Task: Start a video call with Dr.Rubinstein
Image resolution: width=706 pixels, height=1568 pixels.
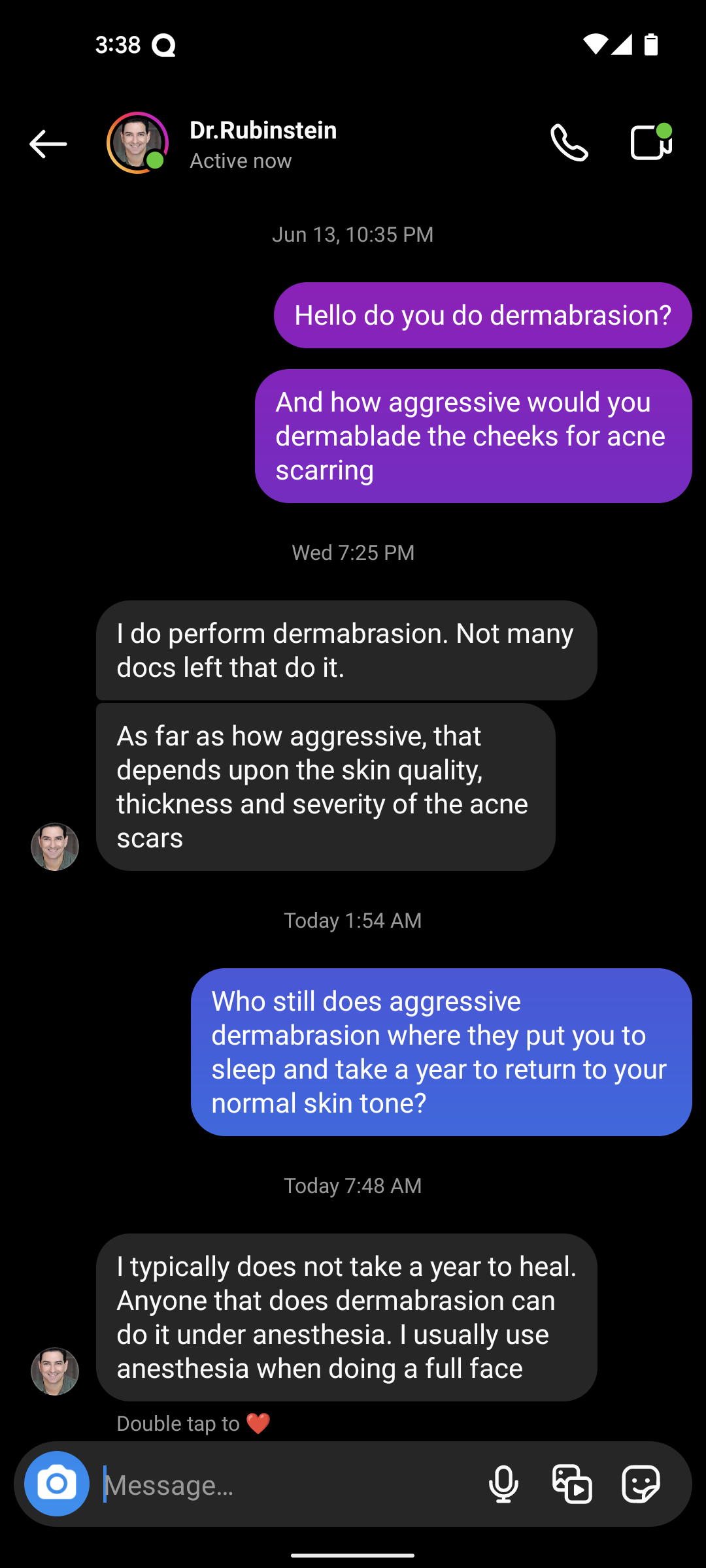Action: click(652, 142)
